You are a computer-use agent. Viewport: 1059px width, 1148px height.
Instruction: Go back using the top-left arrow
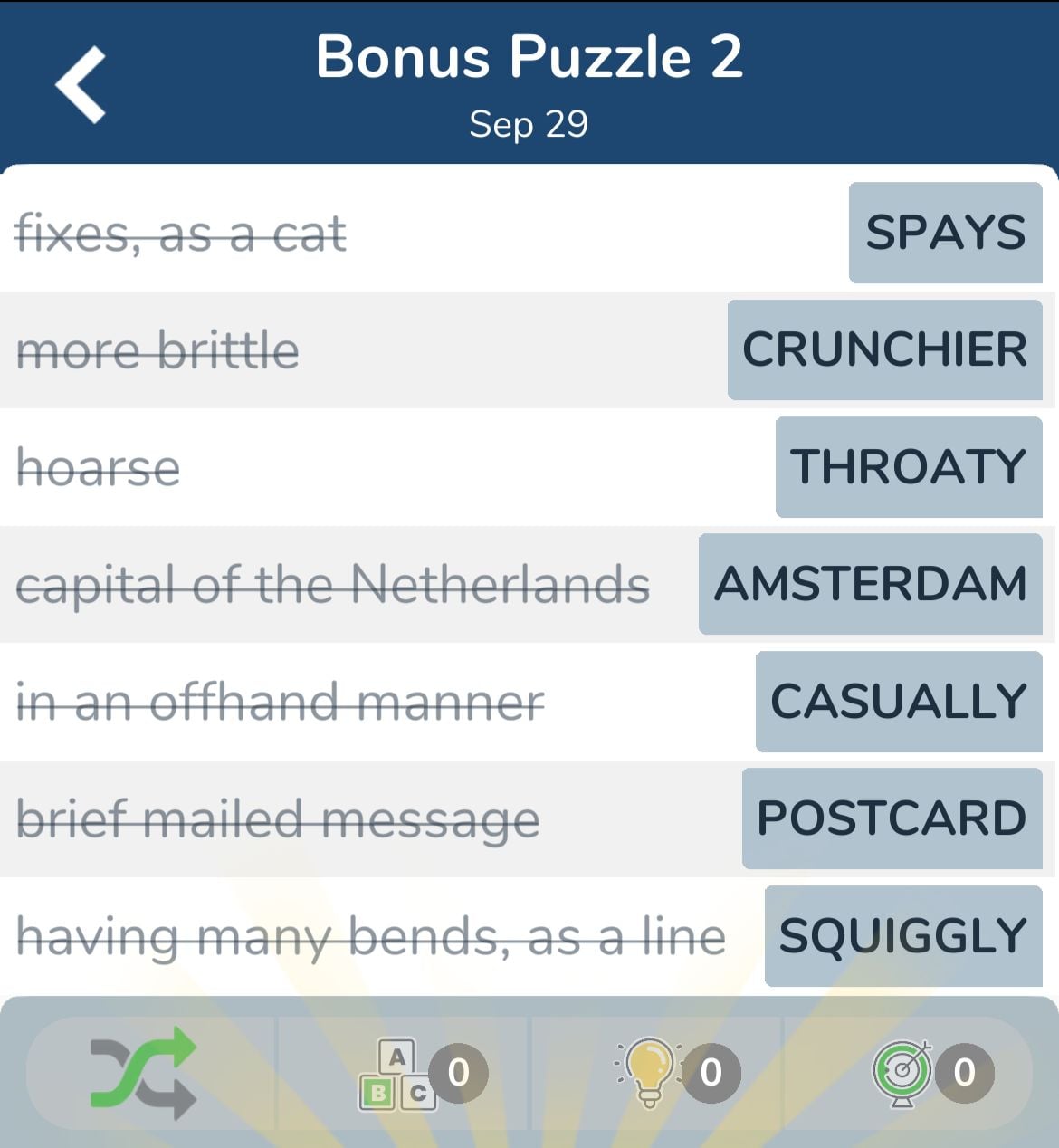pyautogui.click(x=81, y=84)
